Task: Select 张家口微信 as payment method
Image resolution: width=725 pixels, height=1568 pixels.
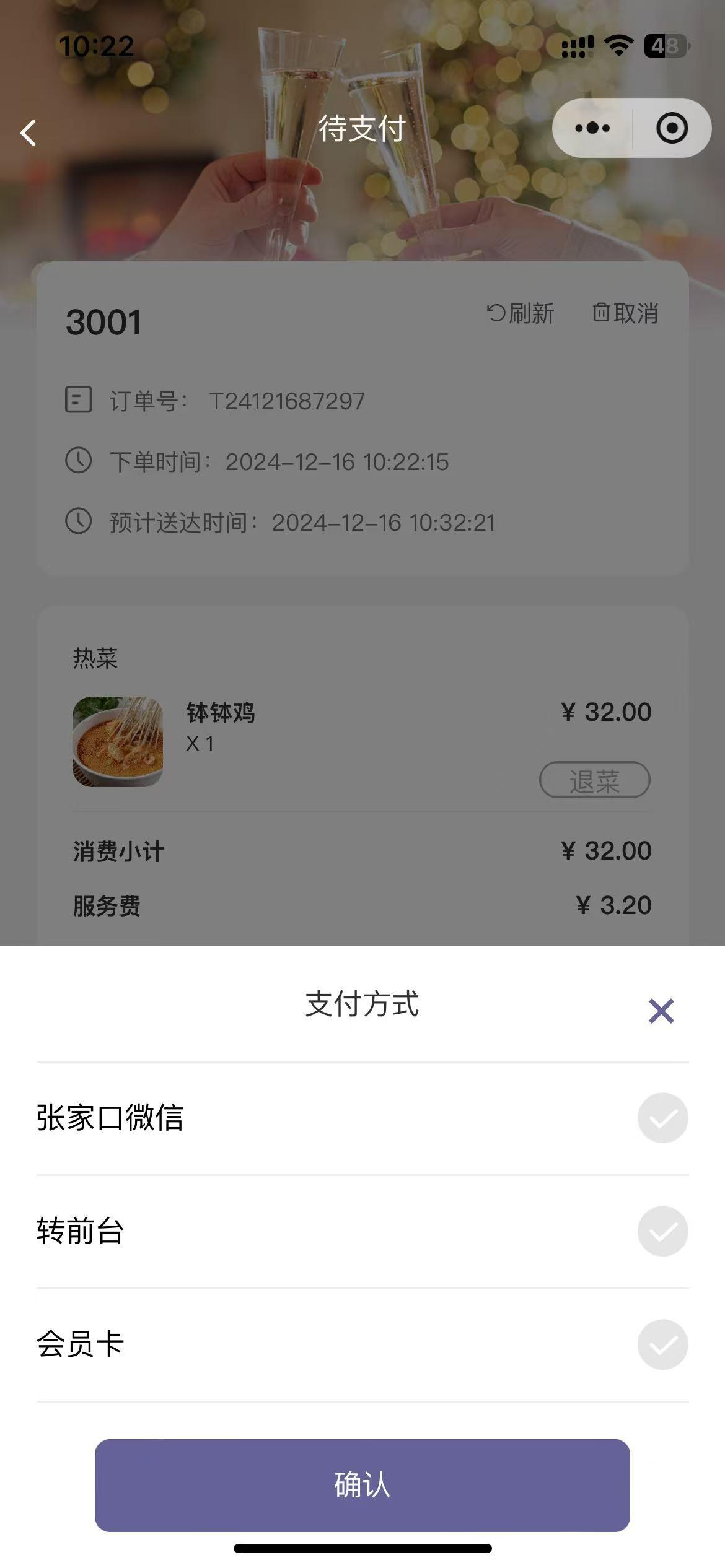Action: pyautogui.click(x=662, y=1118)
